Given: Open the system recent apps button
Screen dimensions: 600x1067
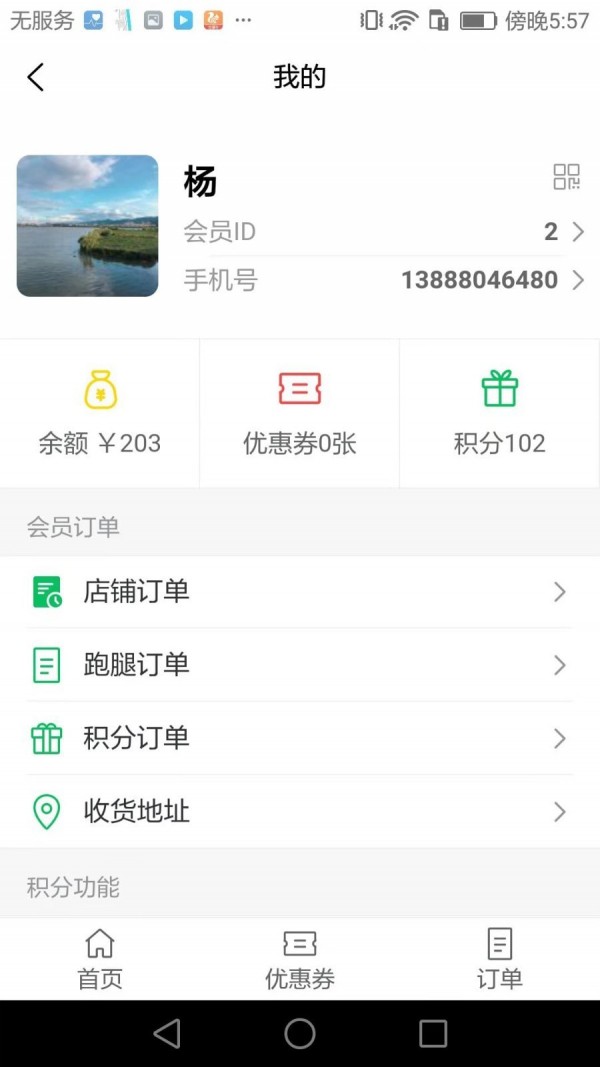Looking at the screenshot, I should pos(433,1033).
